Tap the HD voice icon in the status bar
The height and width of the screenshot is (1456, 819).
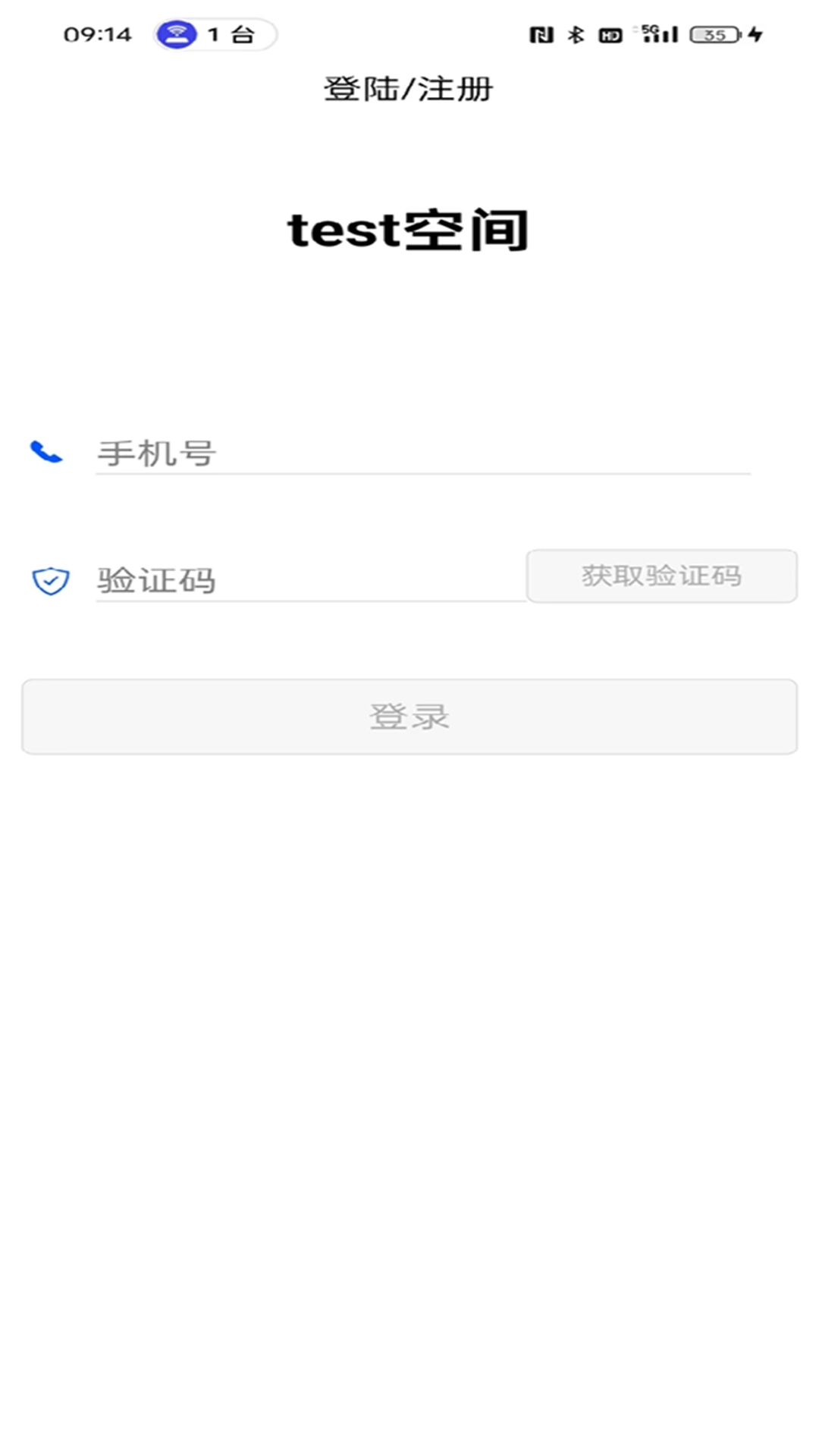(x=610, y=34)
